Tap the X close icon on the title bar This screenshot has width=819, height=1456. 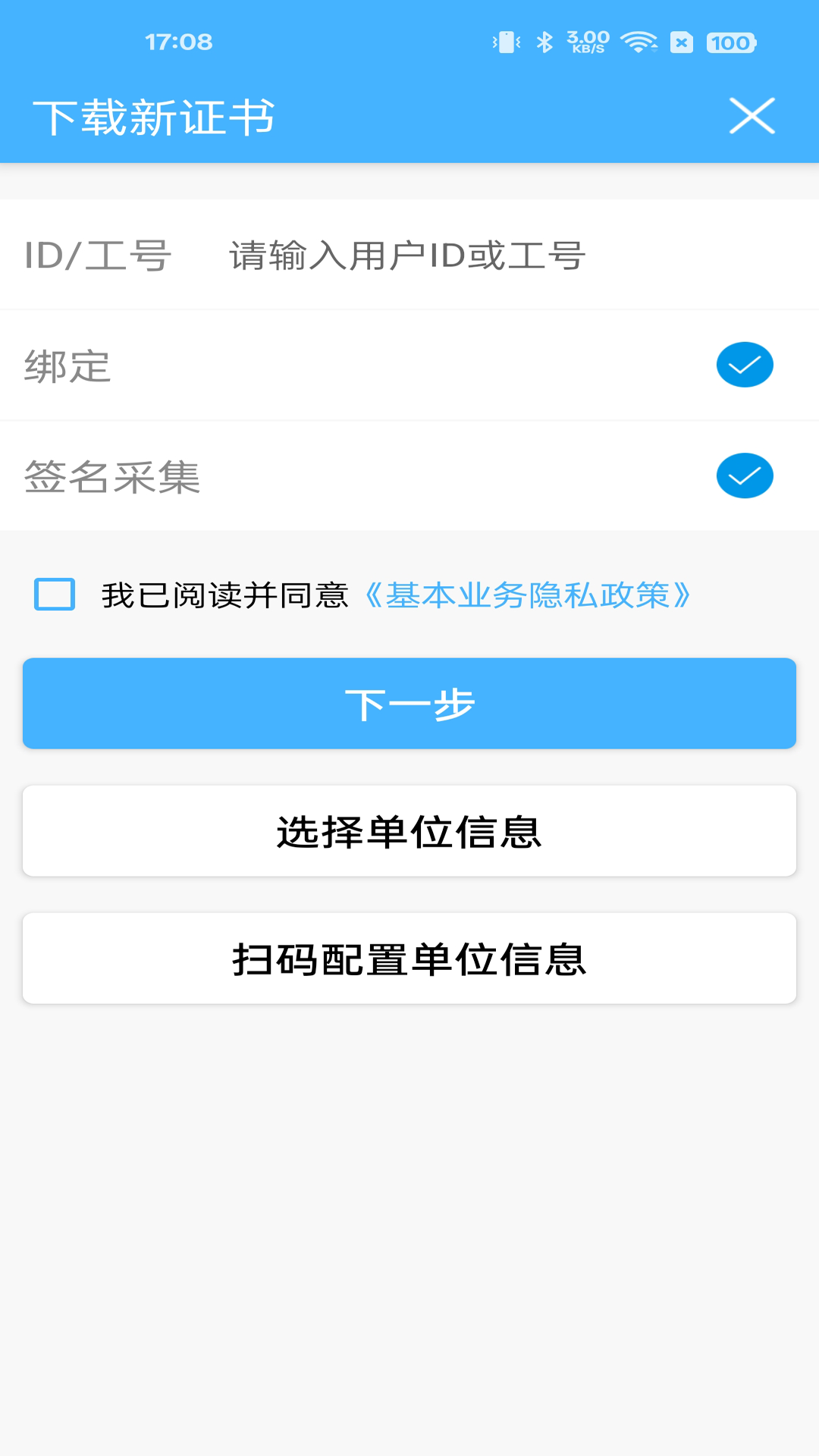tap(752, 115)
